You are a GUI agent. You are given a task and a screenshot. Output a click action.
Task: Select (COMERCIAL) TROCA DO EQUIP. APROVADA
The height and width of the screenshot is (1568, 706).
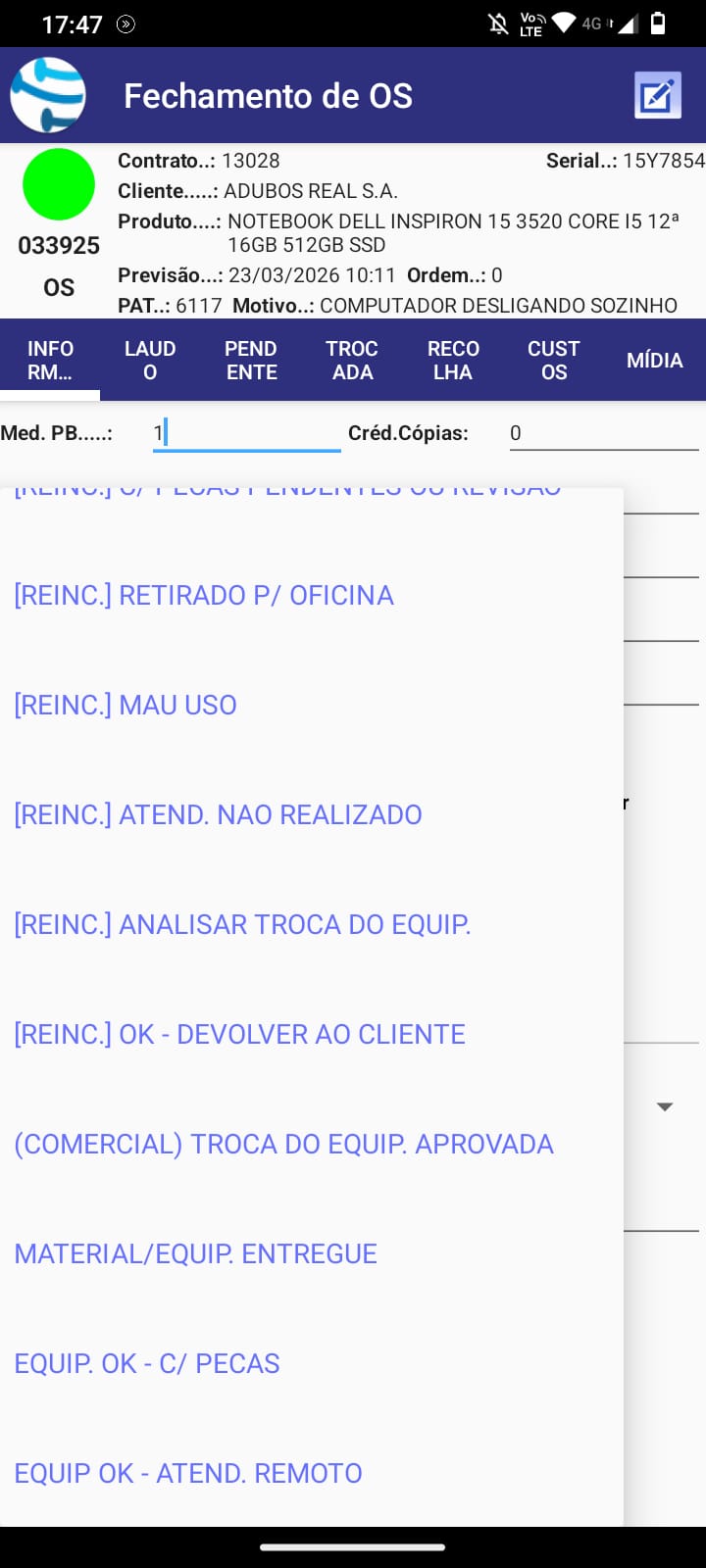[283, 1144]
